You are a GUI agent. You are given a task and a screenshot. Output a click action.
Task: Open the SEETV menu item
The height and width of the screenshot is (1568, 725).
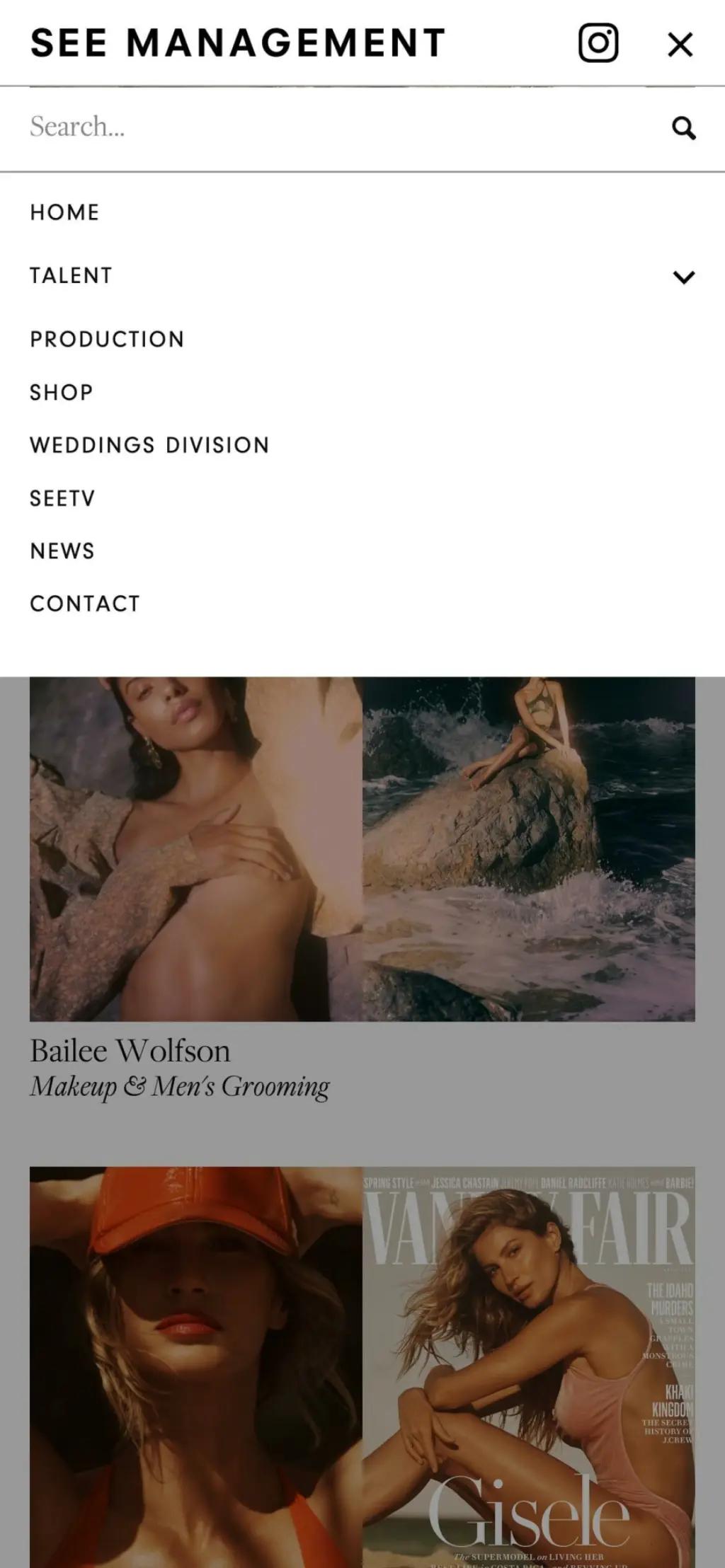click(x=62, y=498)
